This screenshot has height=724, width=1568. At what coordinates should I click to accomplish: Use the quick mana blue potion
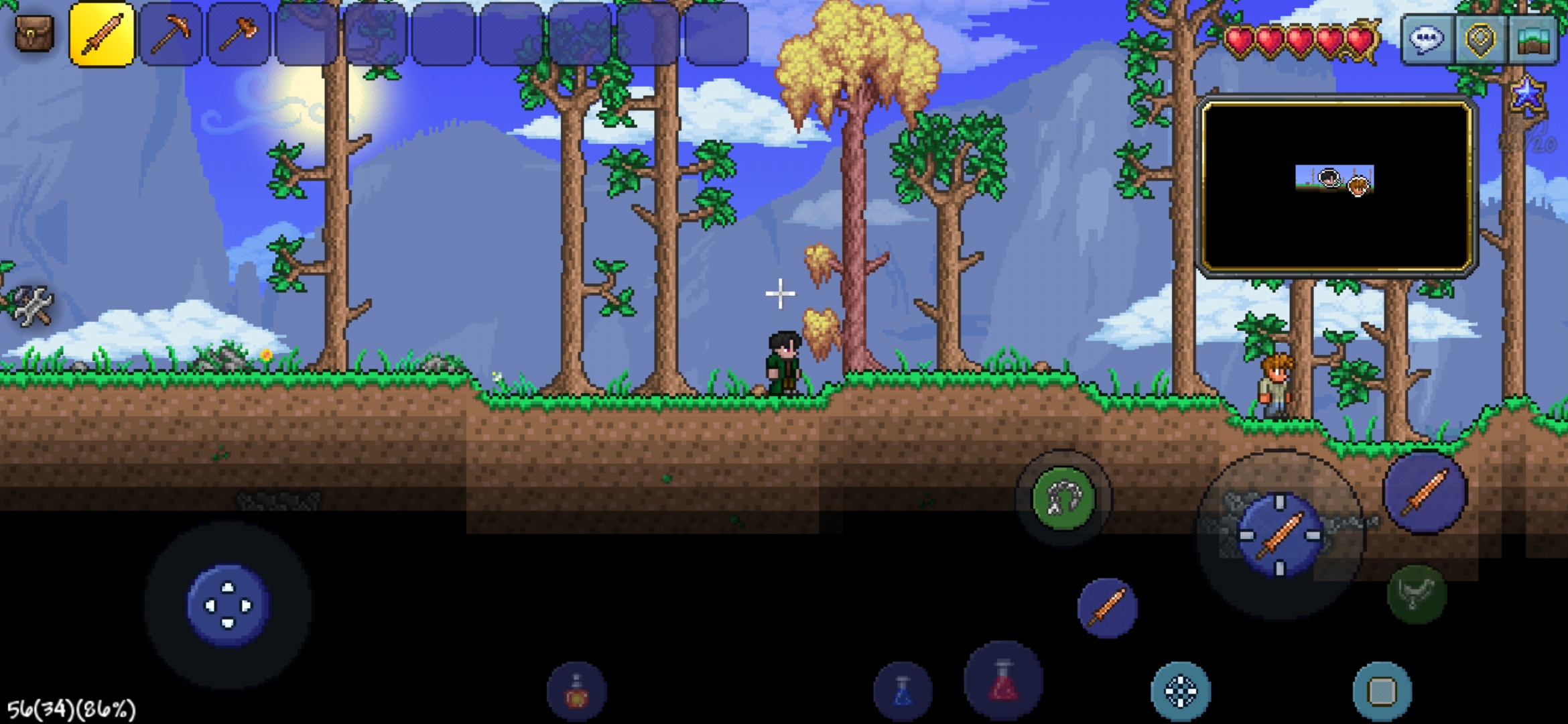click(903, 692)
